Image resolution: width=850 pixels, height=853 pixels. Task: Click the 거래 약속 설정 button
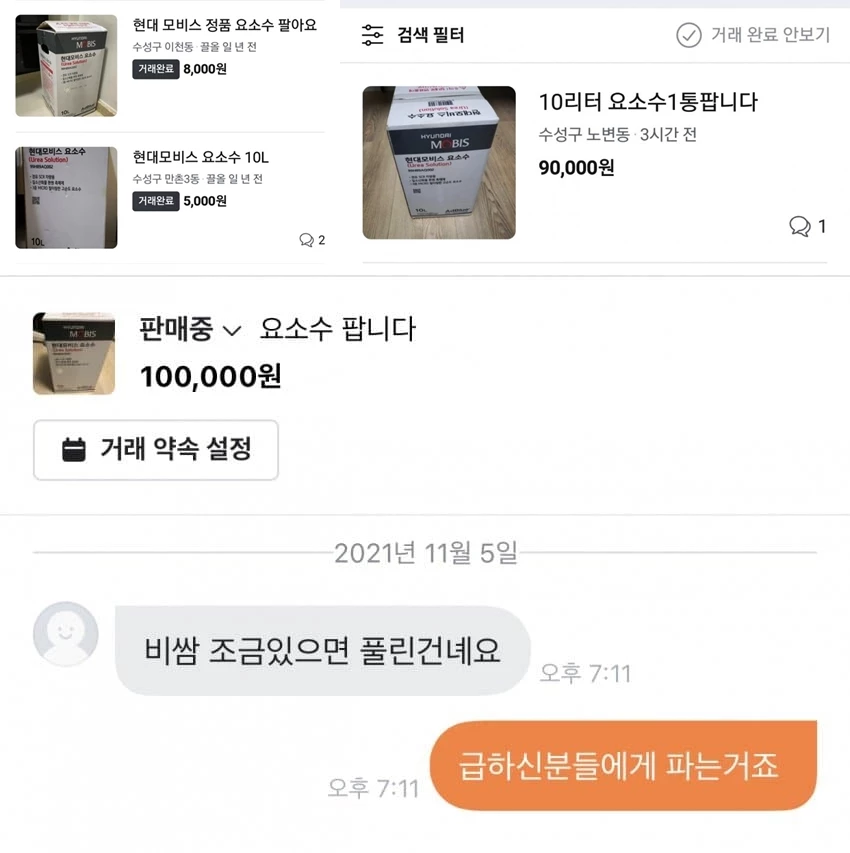pyautogui.click(x=155, y=450)
